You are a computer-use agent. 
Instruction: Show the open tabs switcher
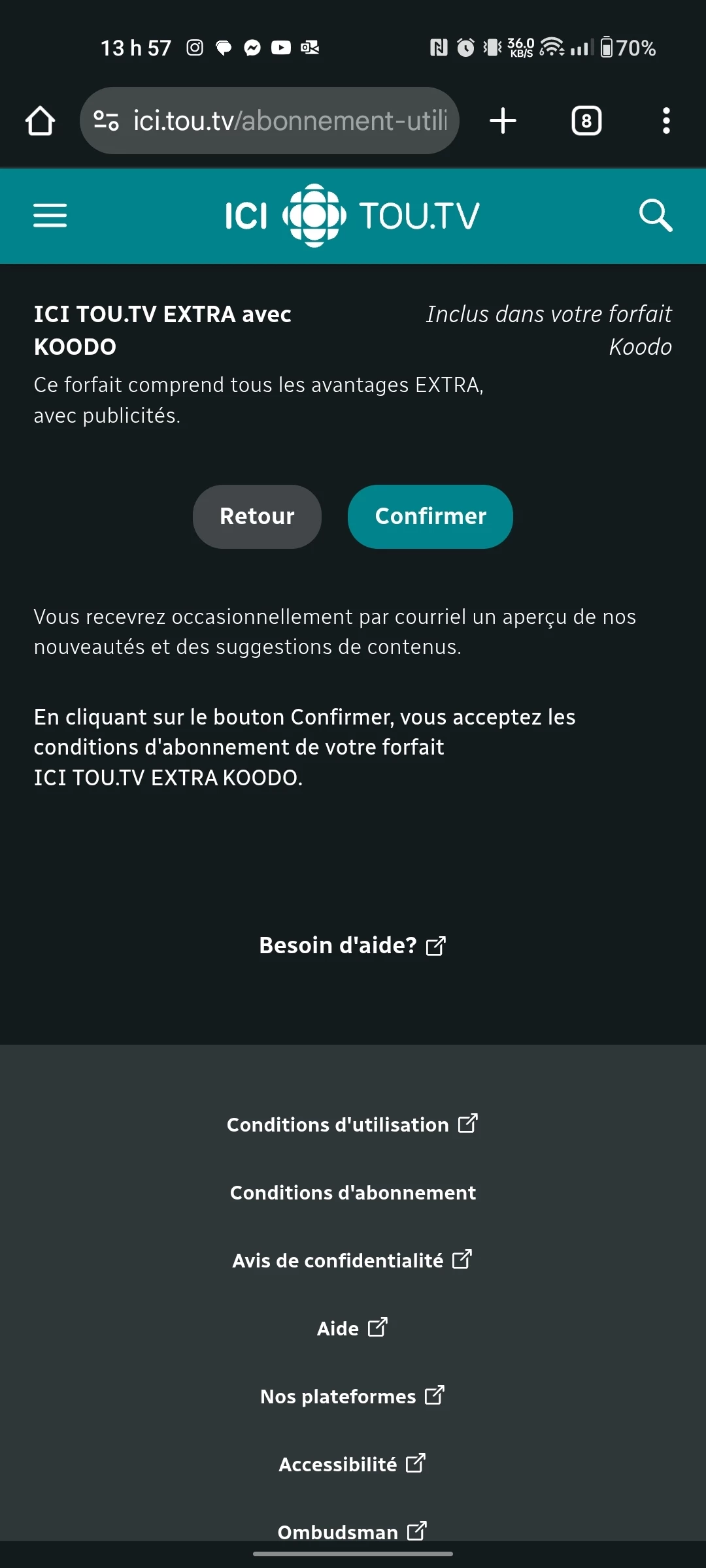tap(586, 121)
